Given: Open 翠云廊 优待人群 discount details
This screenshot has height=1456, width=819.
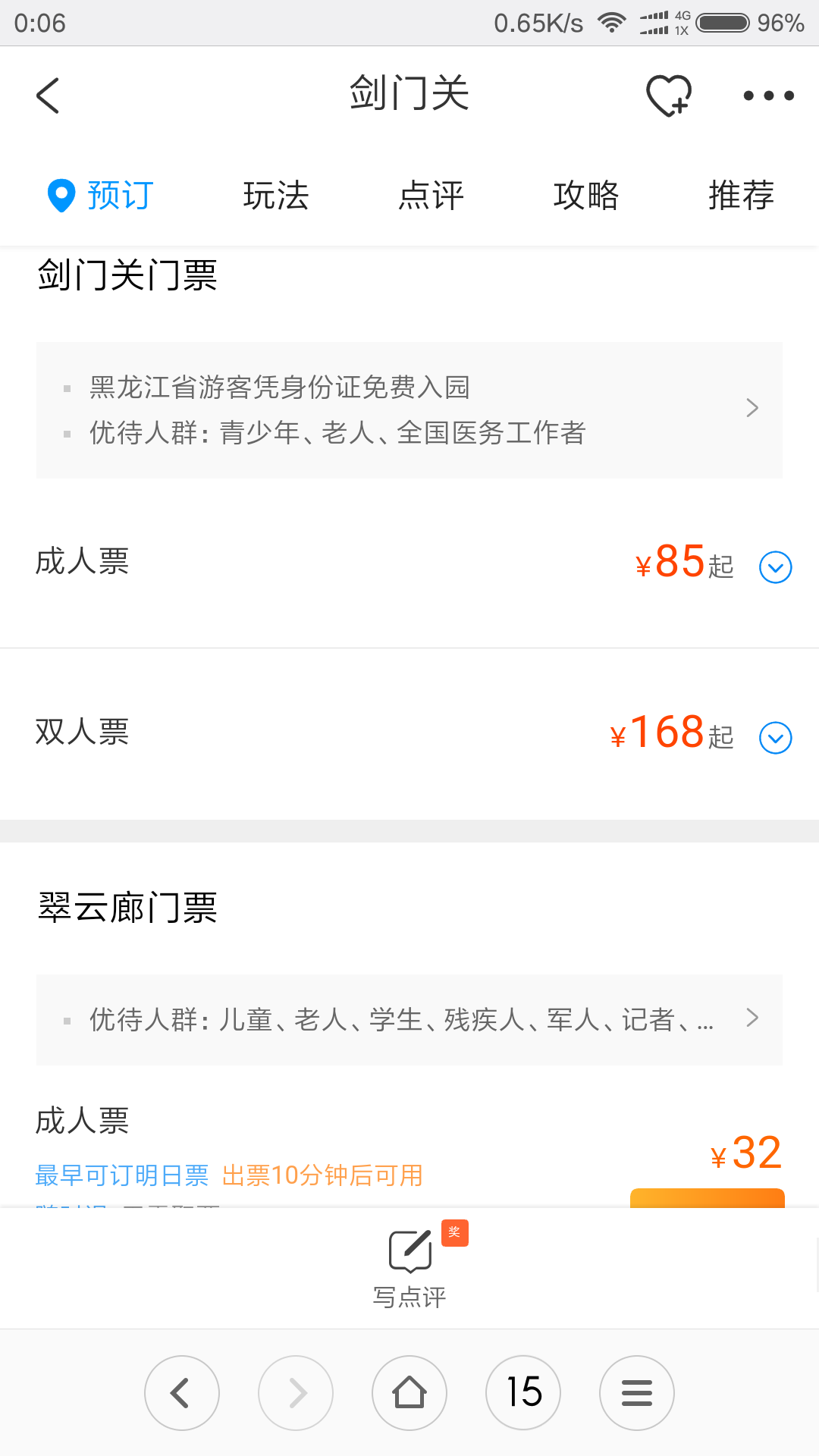Looking at the screenshot, I should click(409, 1020).
